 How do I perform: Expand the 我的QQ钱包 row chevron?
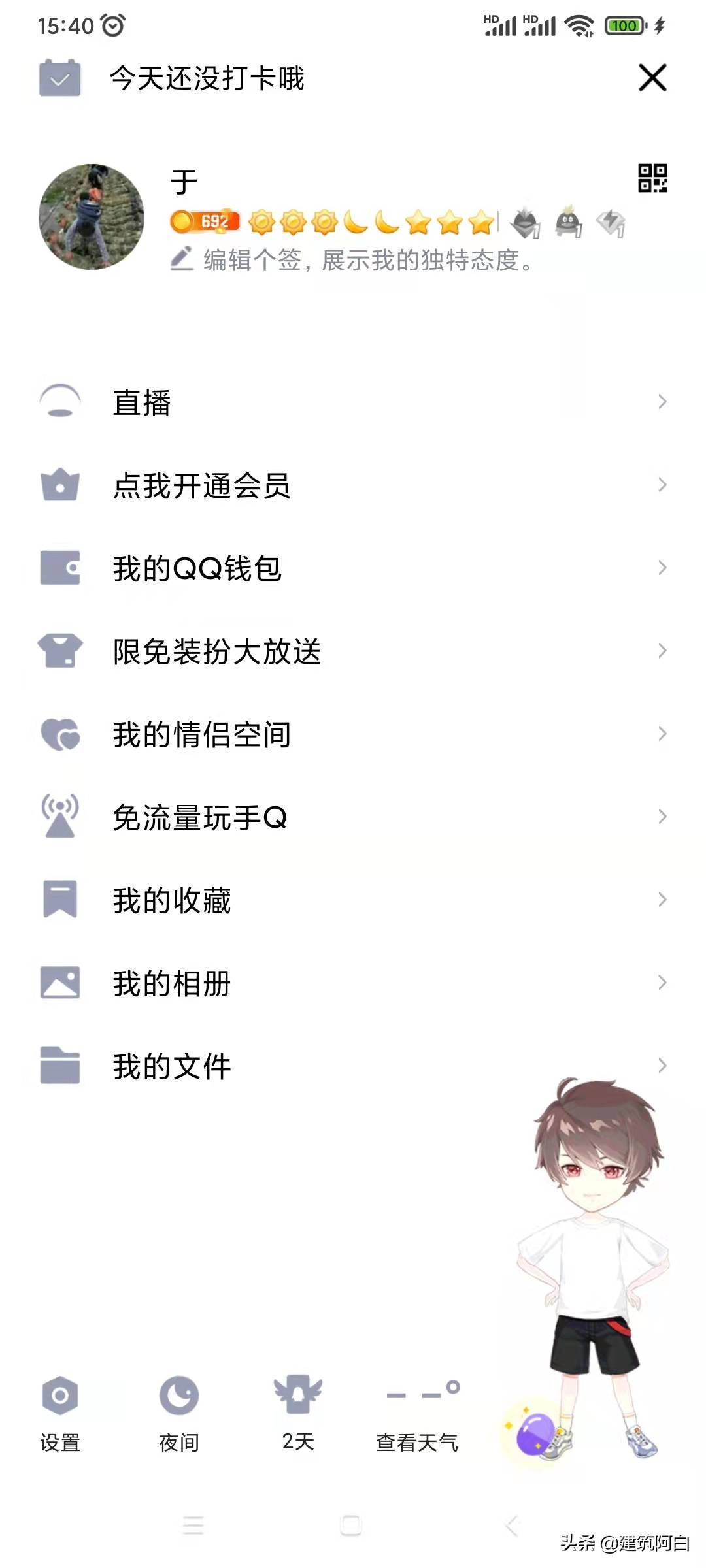tap(662, 568)
